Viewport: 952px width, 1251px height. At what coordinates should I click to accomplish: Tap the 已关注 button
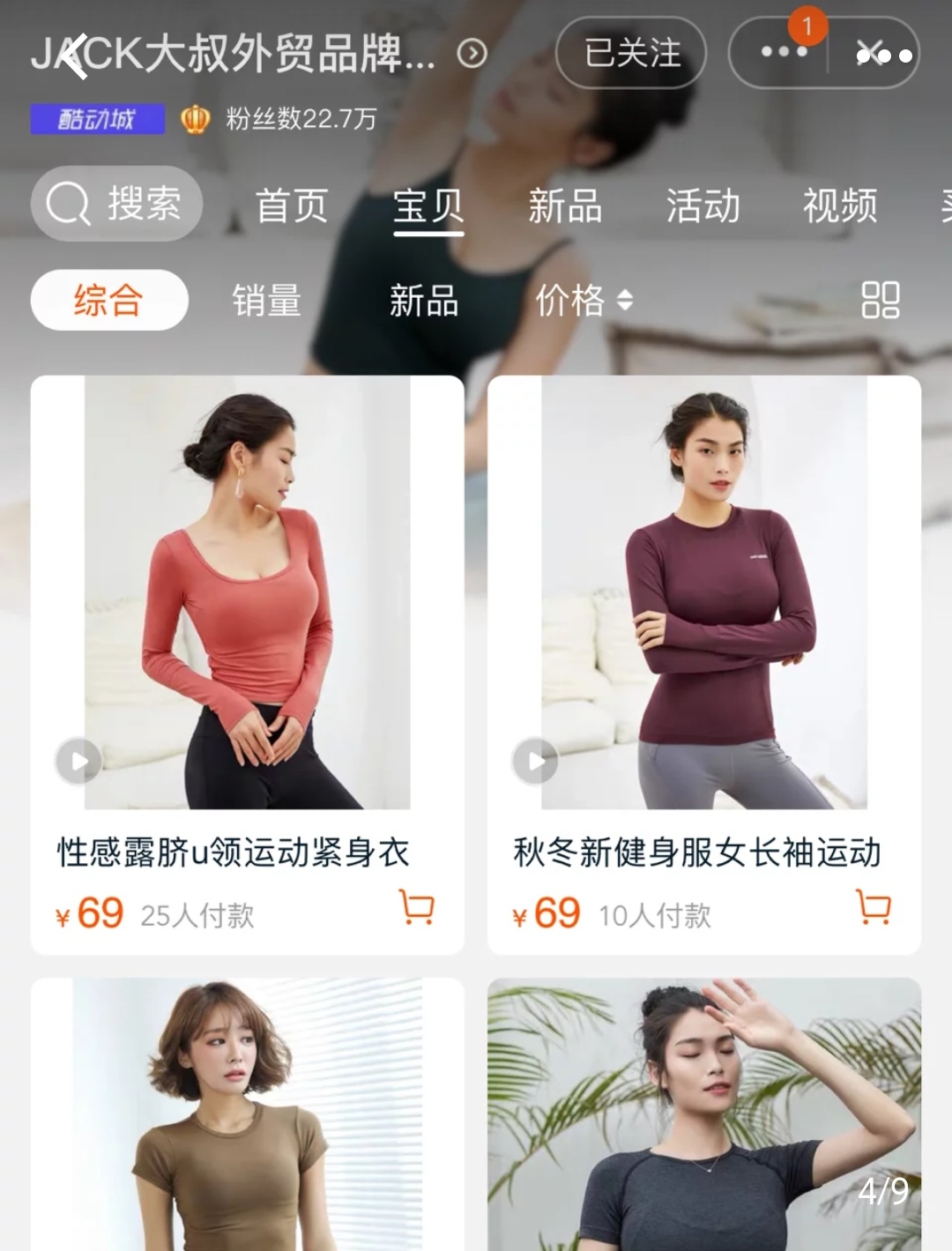pos(631,54)
